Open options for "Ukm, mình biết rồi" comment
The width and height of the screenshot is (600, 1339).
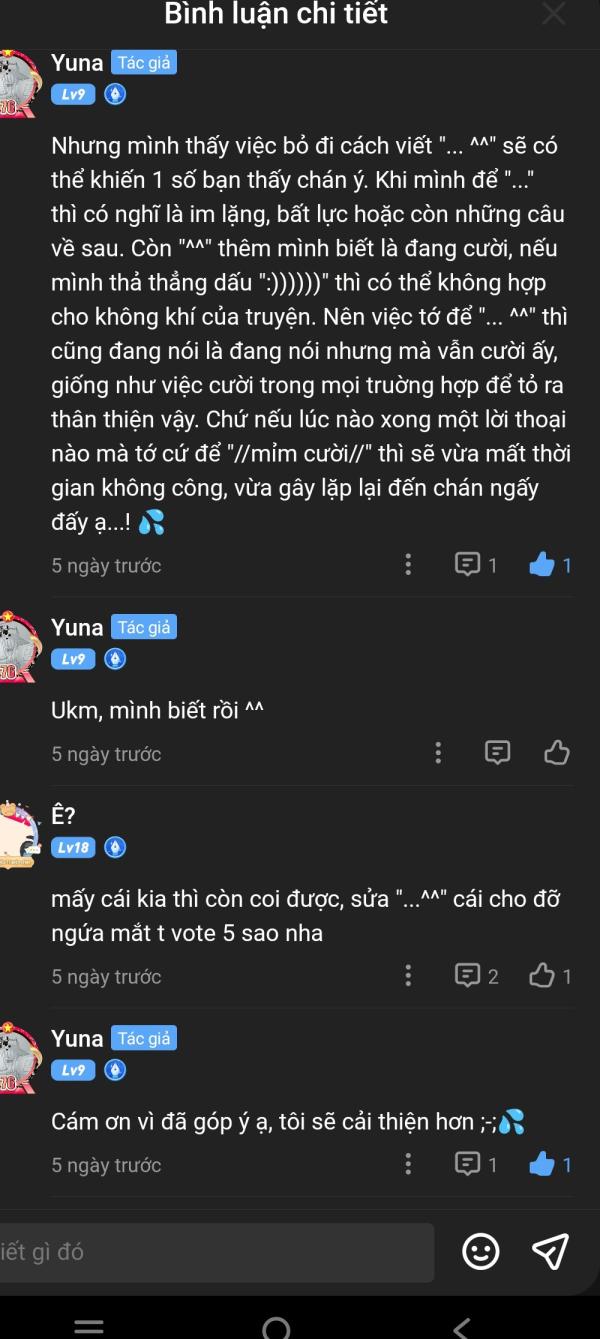click(438, 753)
